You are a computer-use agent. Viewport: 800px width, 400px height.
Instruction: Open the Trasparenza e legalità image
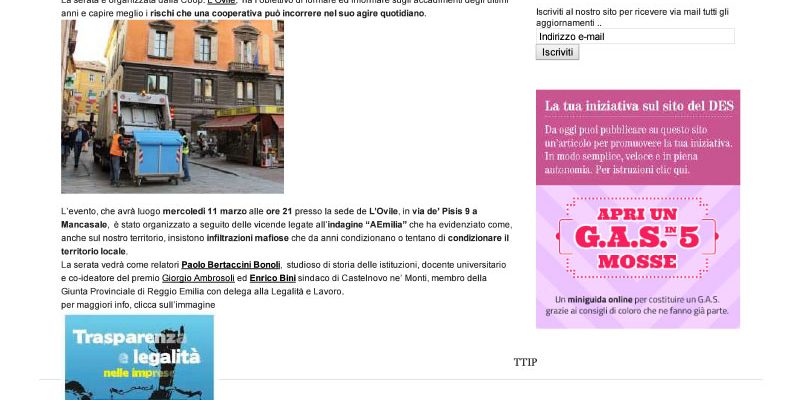pyautogui.click(x=139, y=357)
